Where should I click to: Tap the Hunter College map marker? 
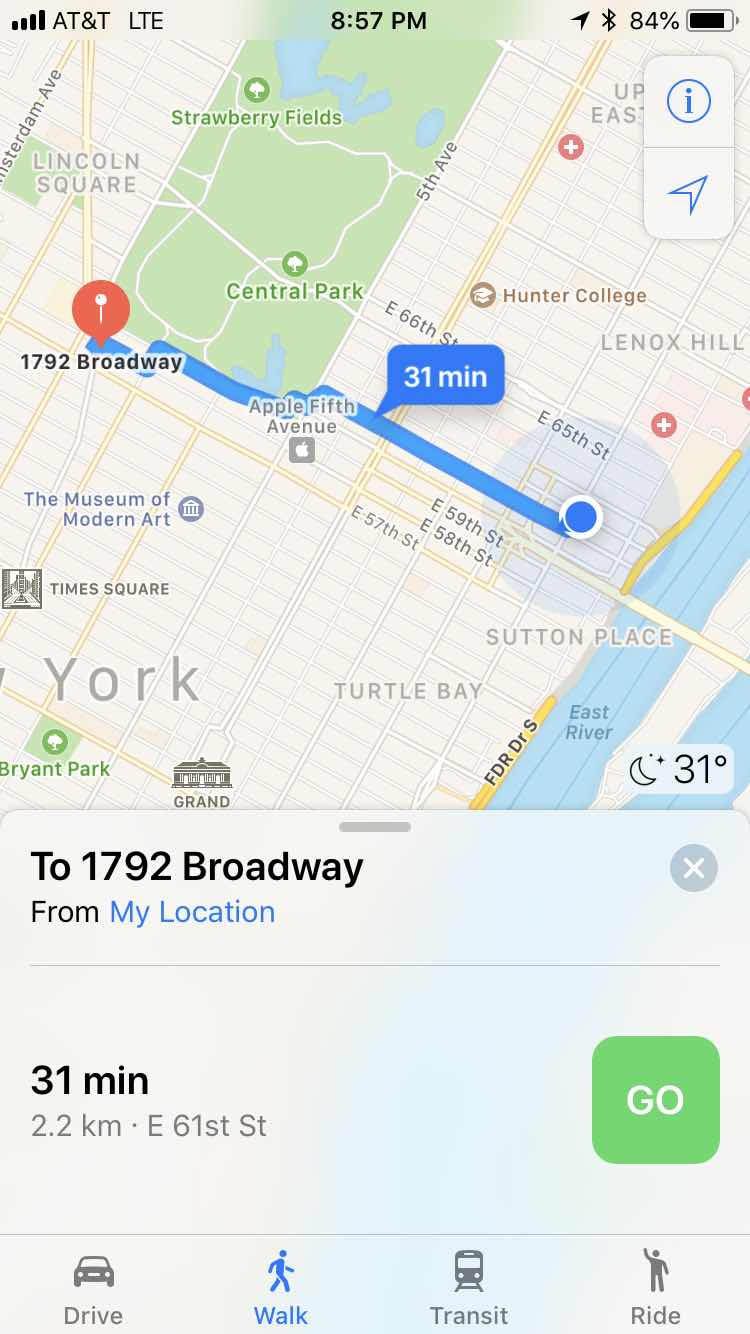pos(483,295)
